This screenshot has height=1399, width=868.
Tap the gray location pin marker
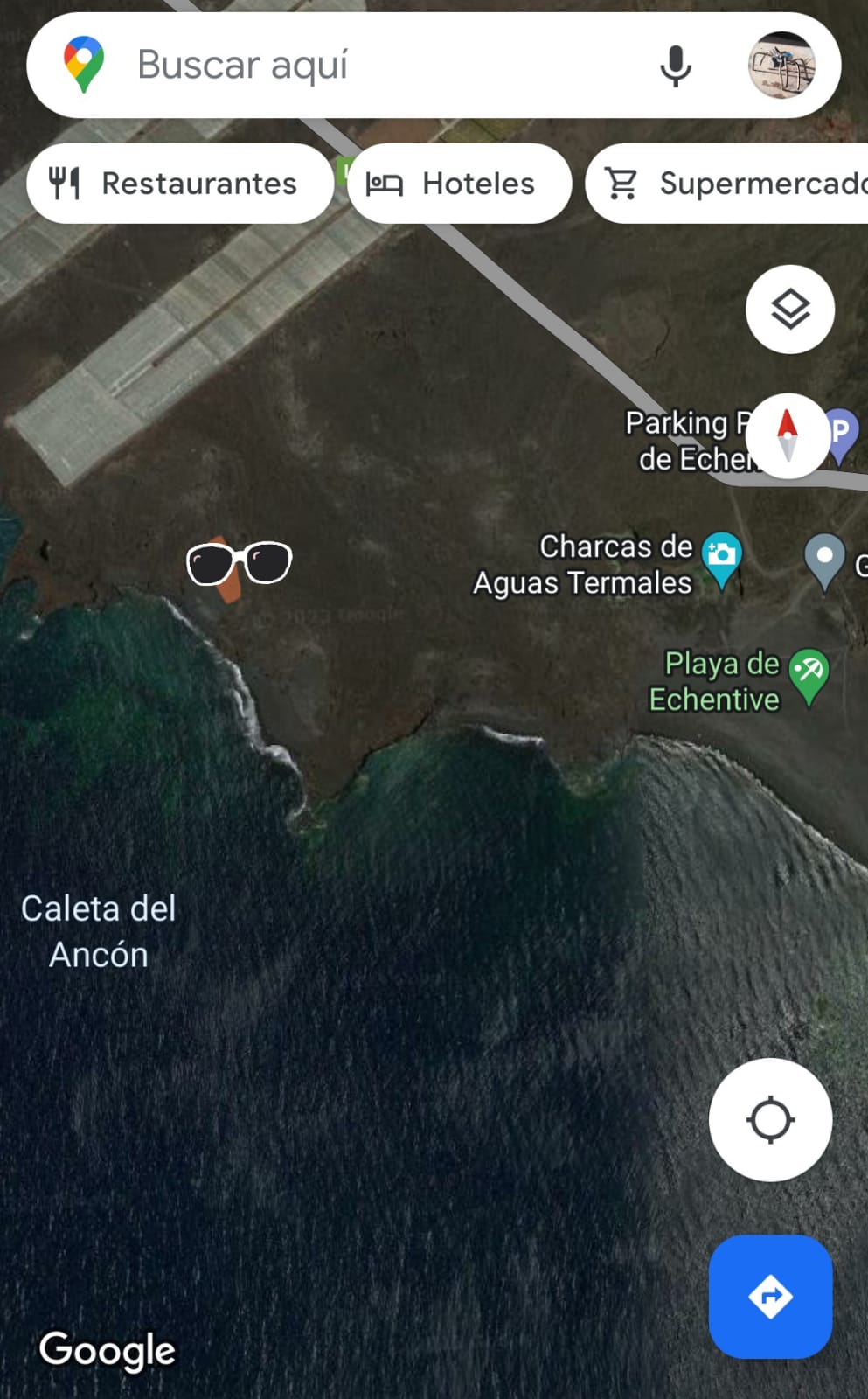(824, 558)
